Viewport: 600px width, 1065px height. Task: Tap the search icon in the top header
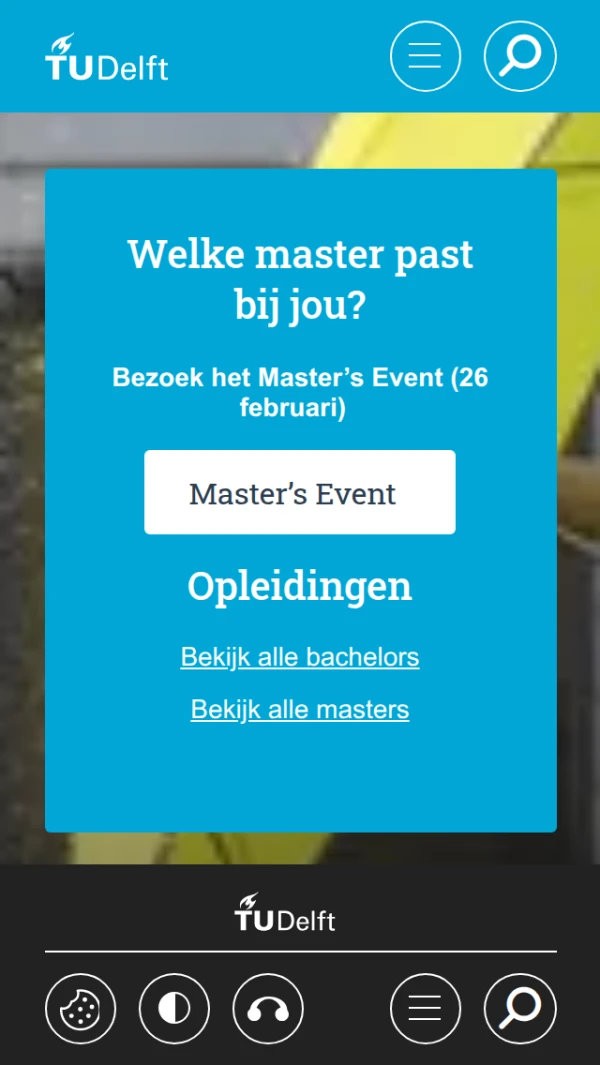(x=520, y=56)
